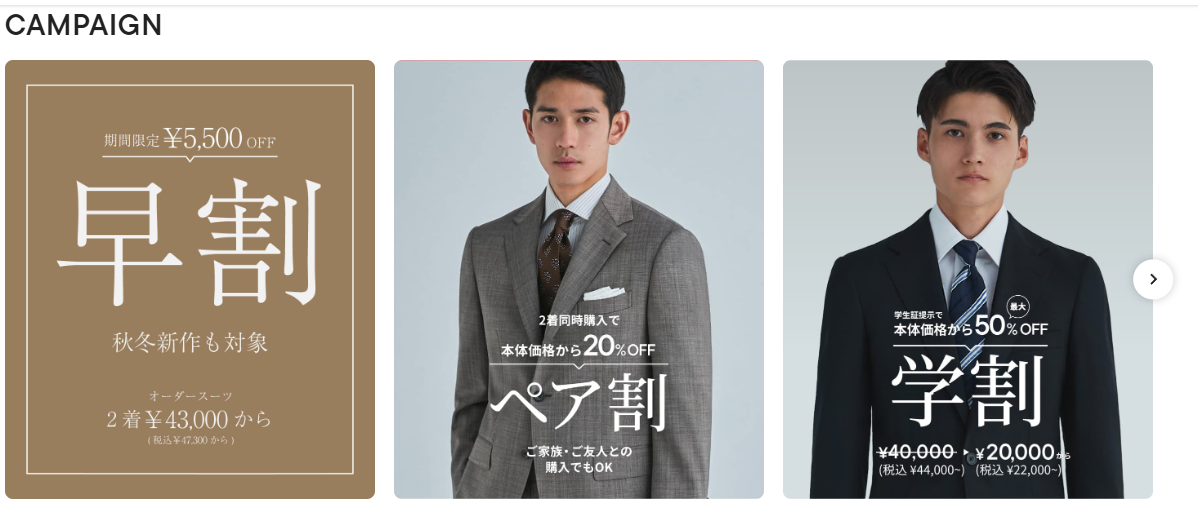Open the ペア割 pair discount campaign card
Viewport: 1198px width, 520px height.
click(x=578, y=279)
